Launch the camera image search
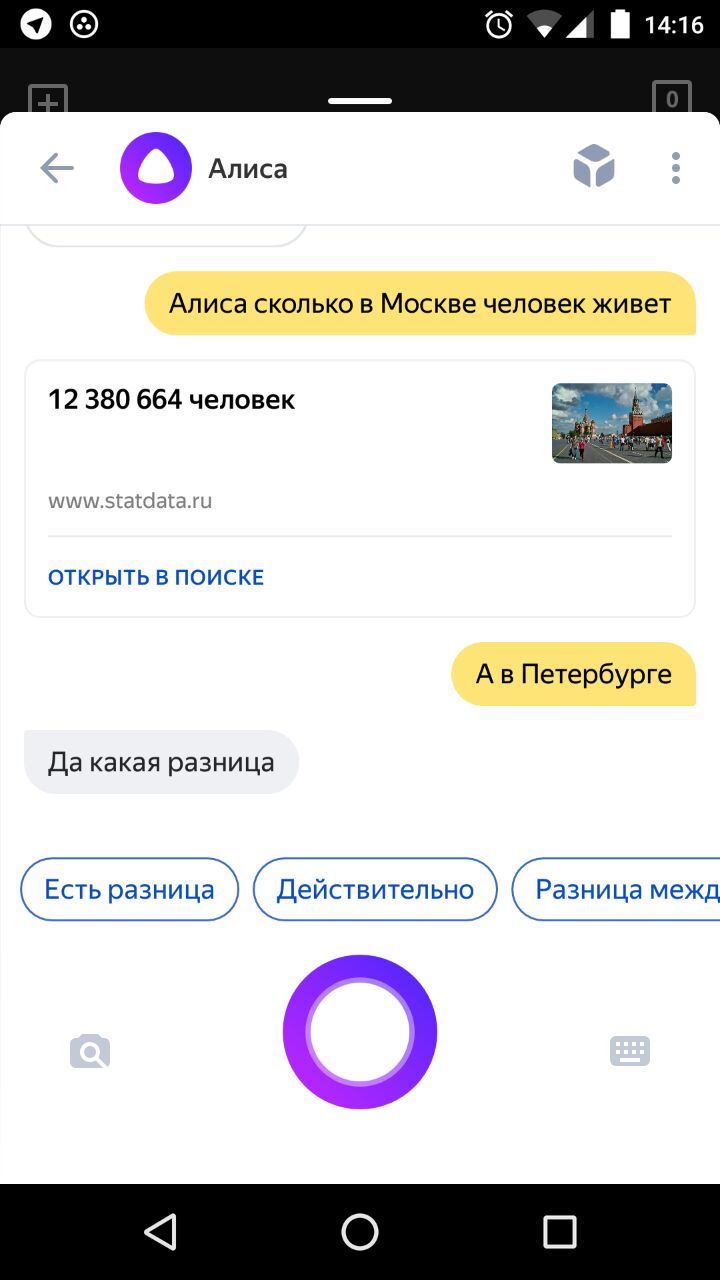Image resolution: width=720 pixels, height=1280 pixels. (90, 1051)
